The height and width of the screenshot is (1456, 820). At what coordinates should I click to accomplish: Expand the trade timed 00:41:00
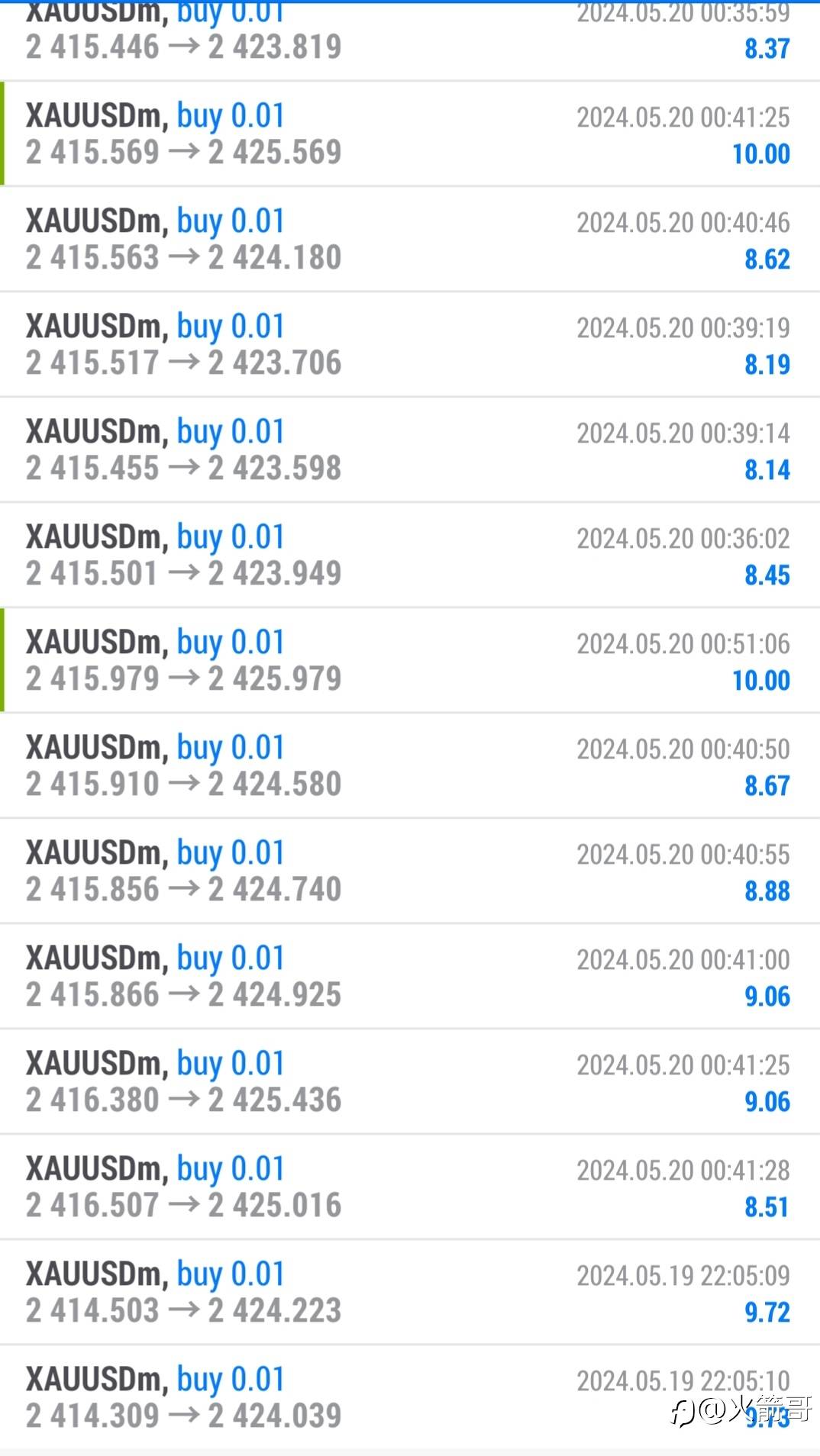[x=410, y=977]
